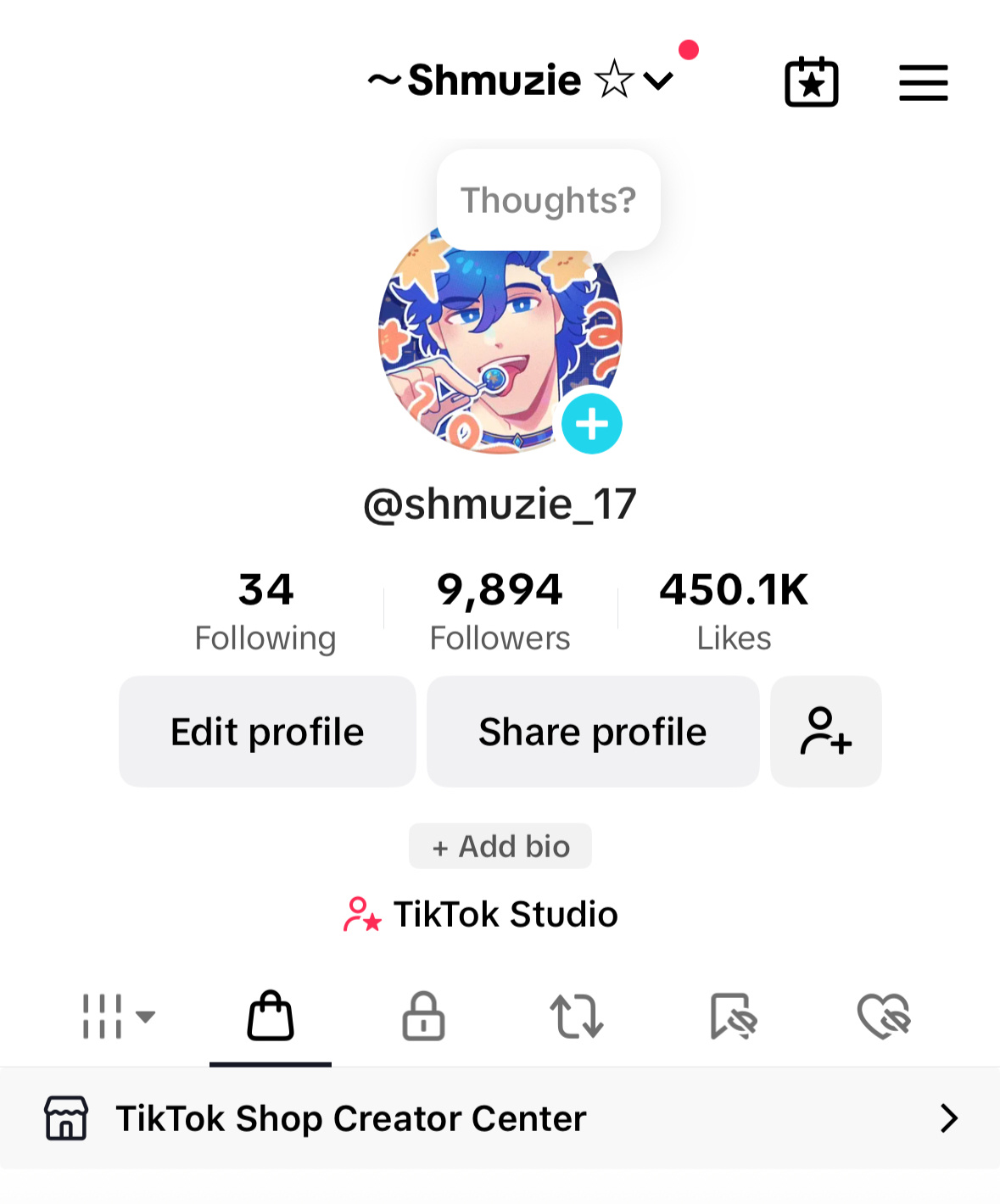Open TikTok Shop Creator Center
1000x1204 pixels.
coord(500,1118)
